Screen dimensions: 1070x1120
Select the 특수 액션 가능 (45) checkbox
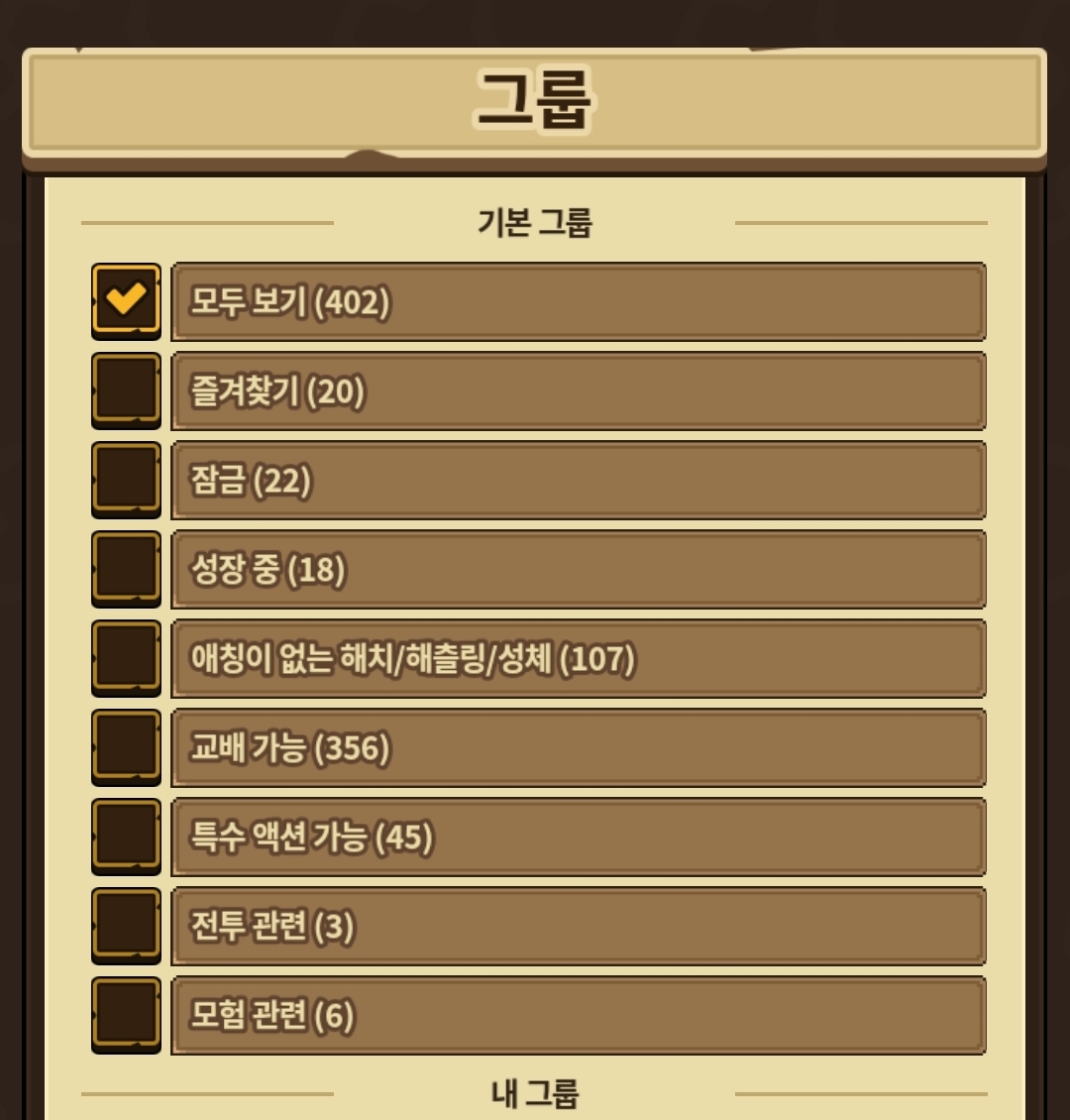click(126, 836)
